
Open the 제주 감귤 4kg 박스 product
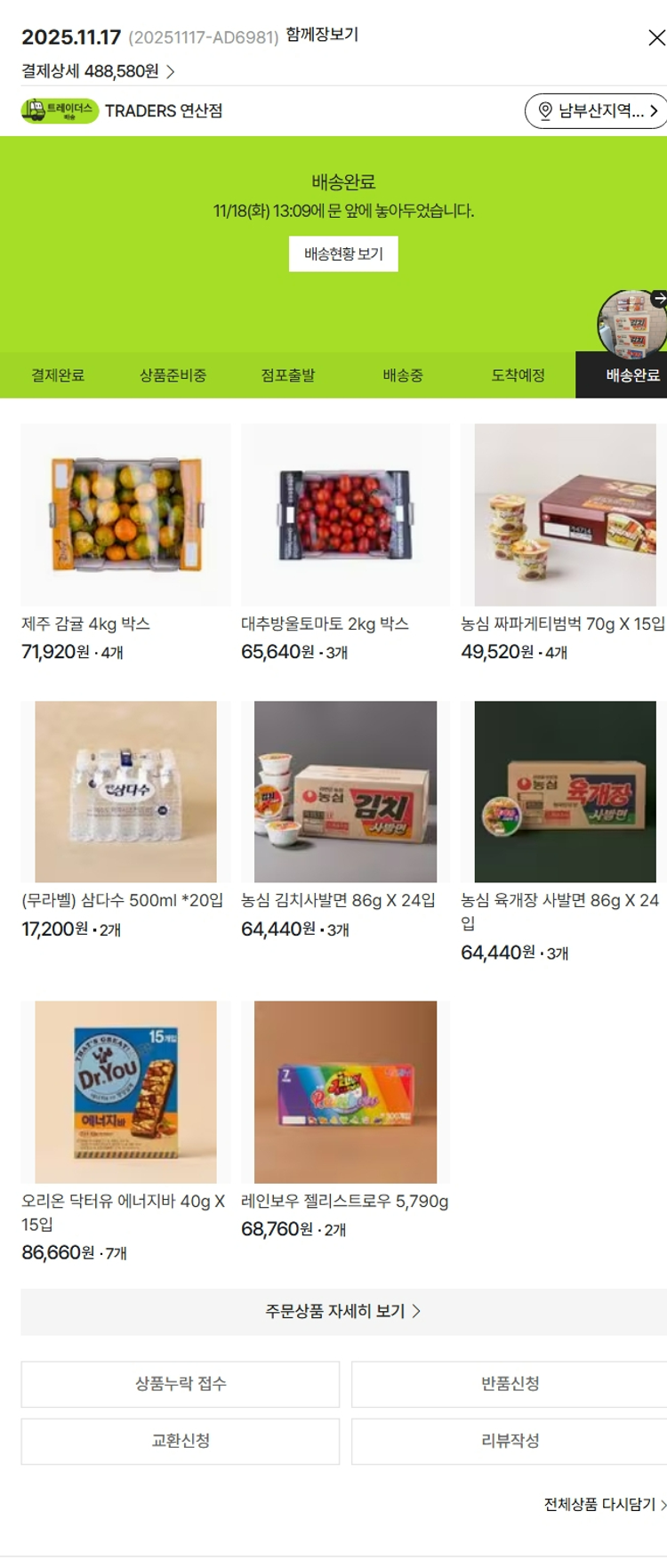tap(125, 515)
